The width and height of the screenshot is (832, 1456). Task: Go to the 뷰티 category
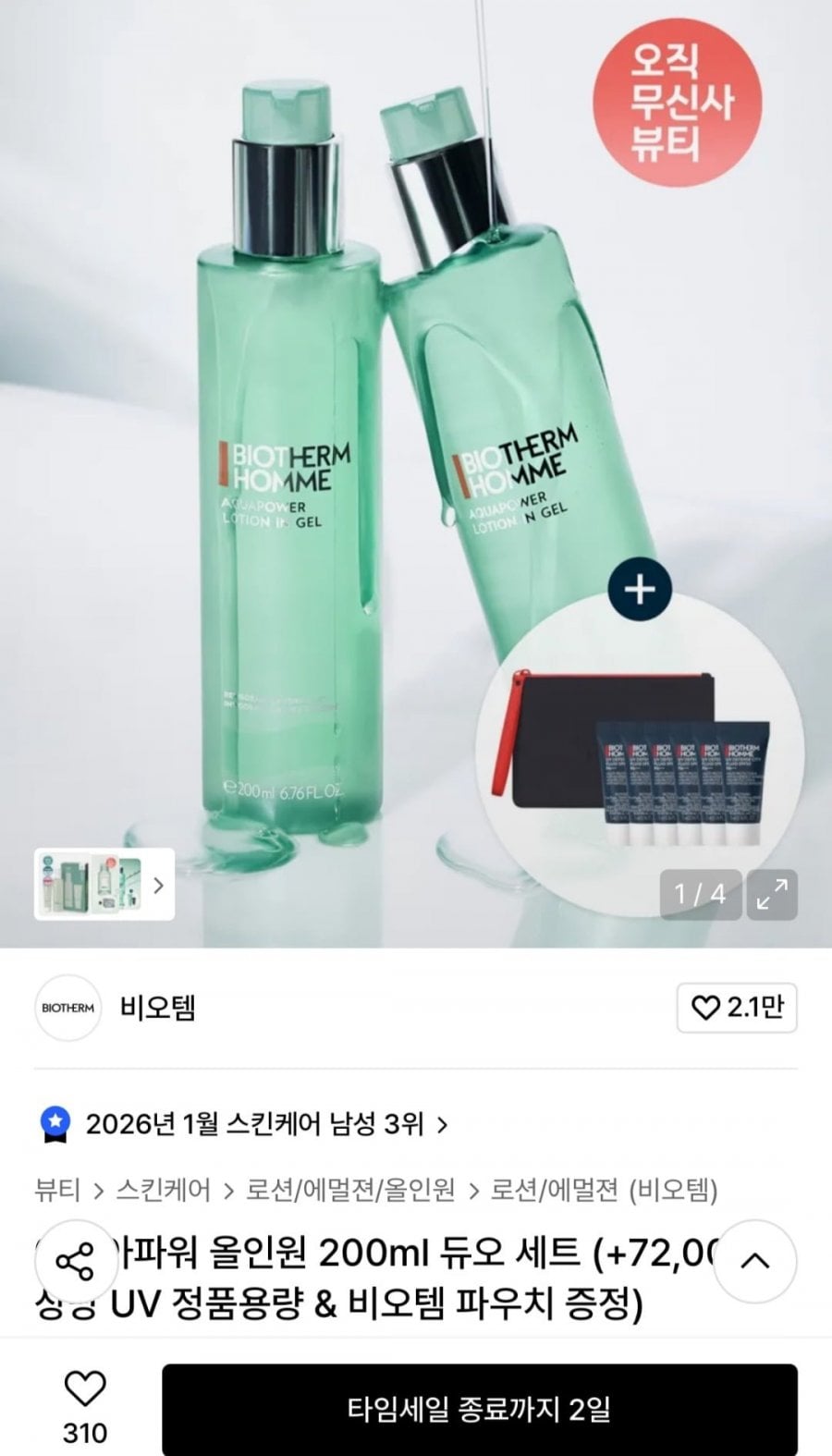coord(57,1190)
